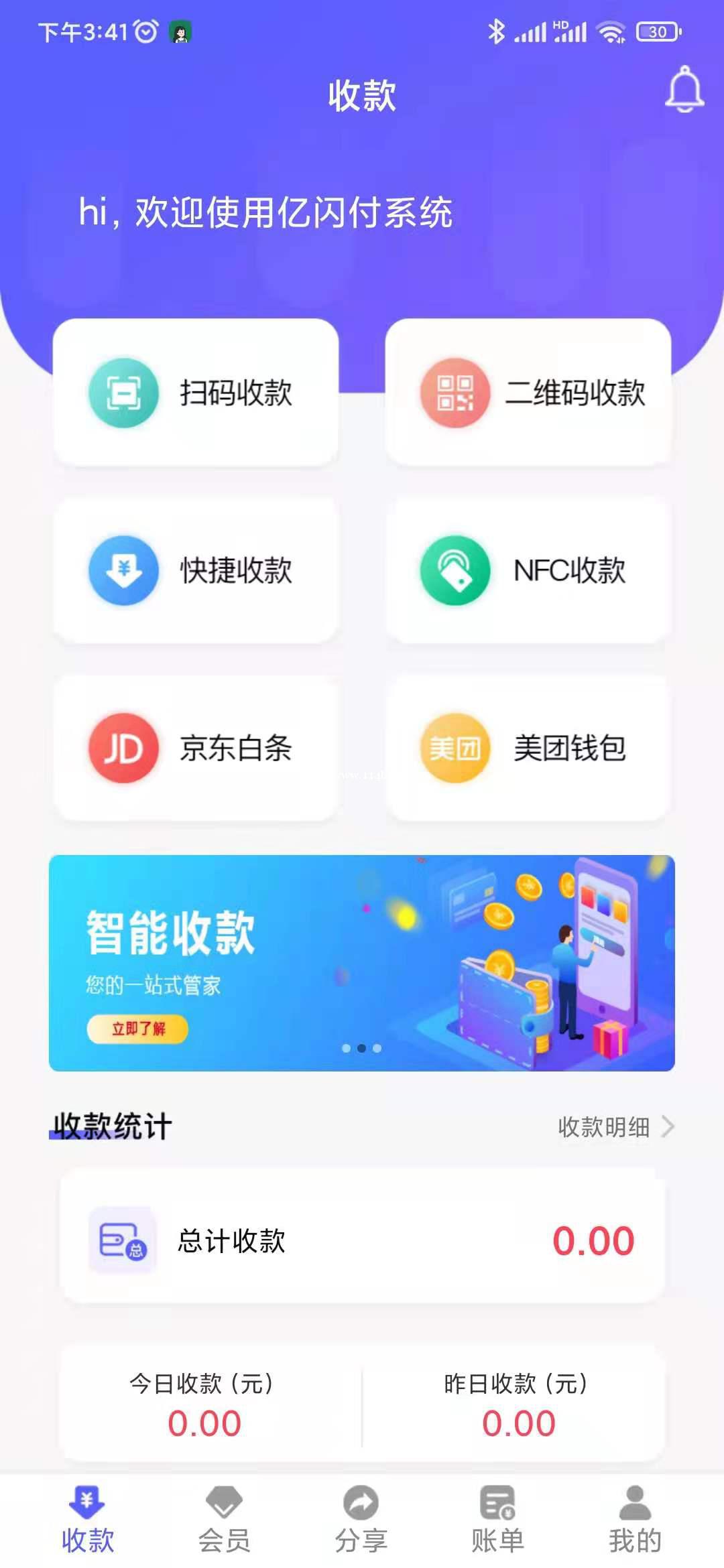
Task: Choose 京东白条 payment
Action: [196, 748]
